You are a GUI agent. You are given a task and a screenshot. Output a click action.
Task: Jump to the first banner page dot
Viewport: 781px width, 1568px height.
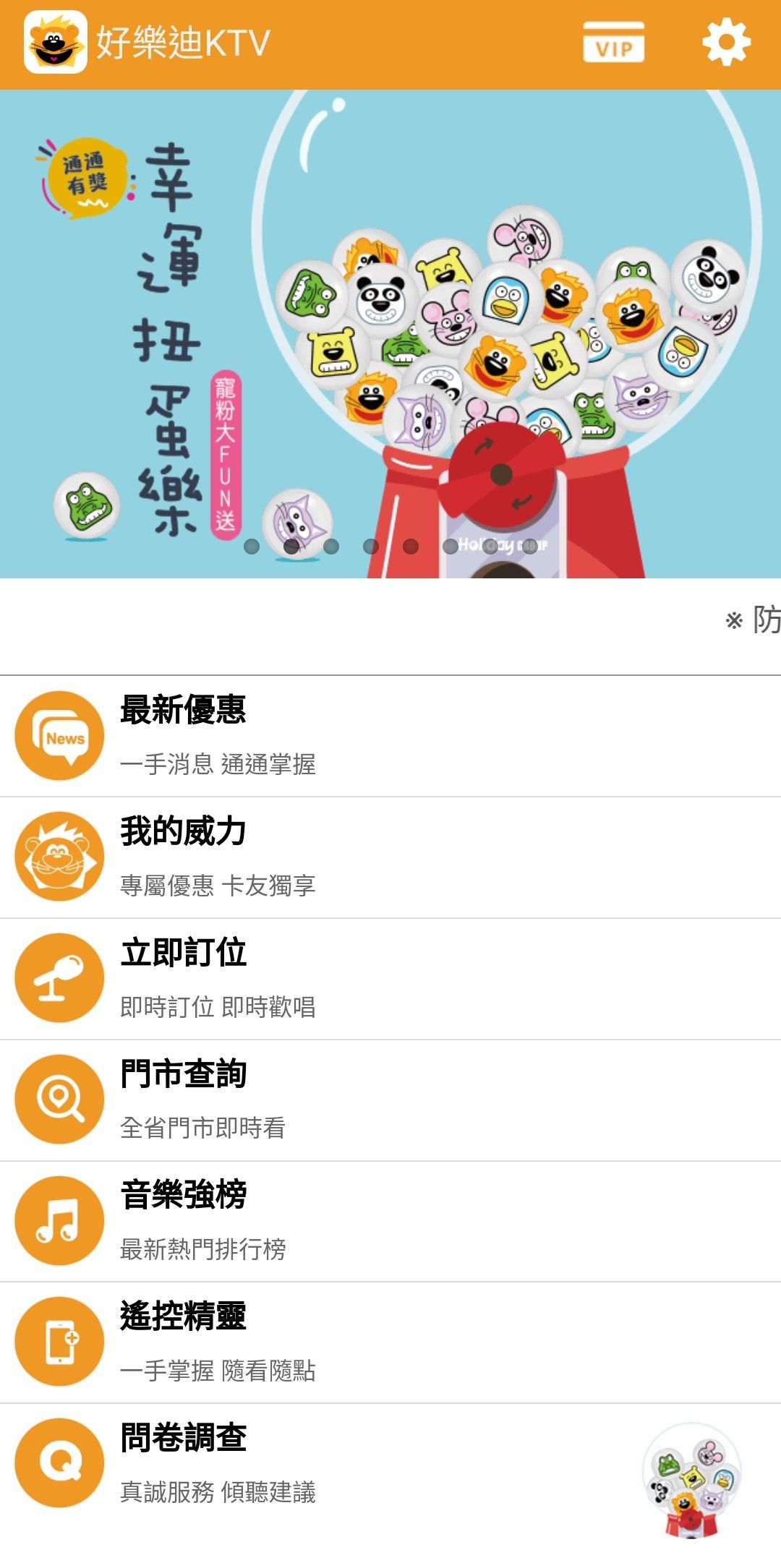[252, 547]
